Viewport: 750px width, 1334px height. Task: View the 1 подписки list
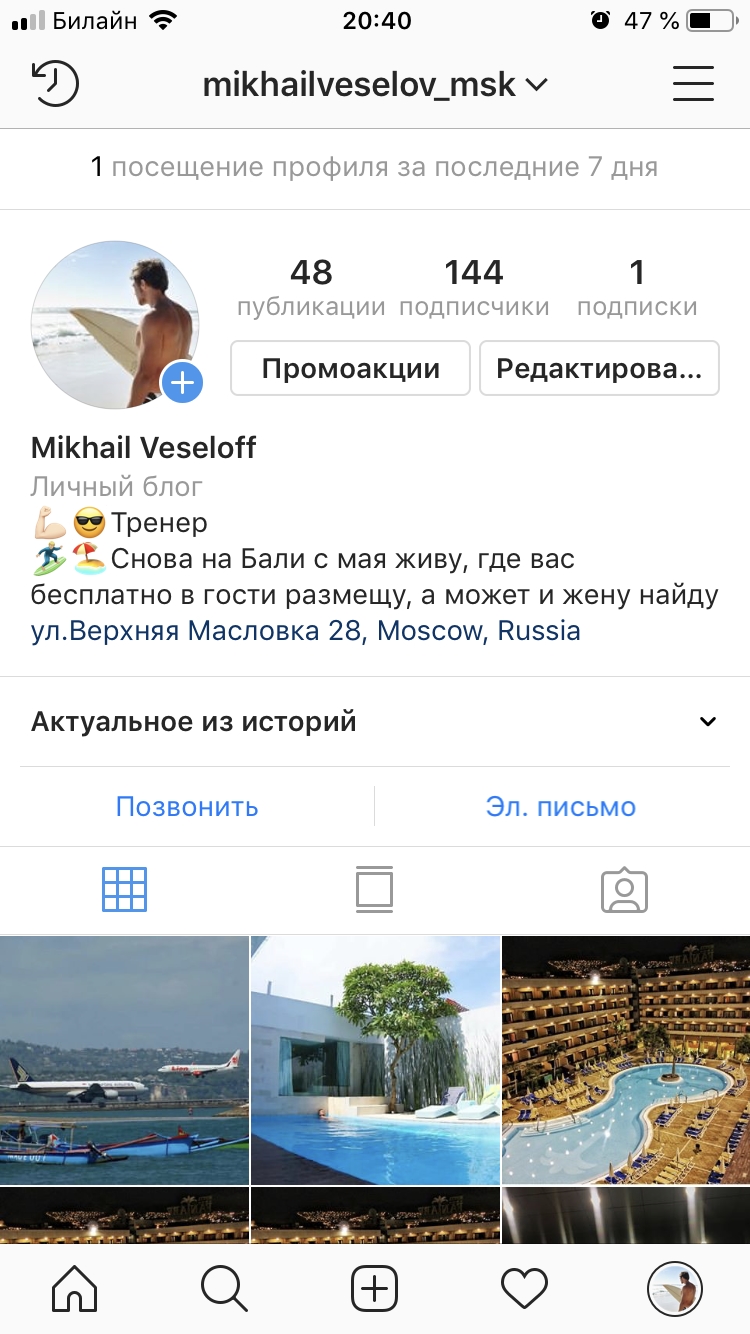coord(637,287)
